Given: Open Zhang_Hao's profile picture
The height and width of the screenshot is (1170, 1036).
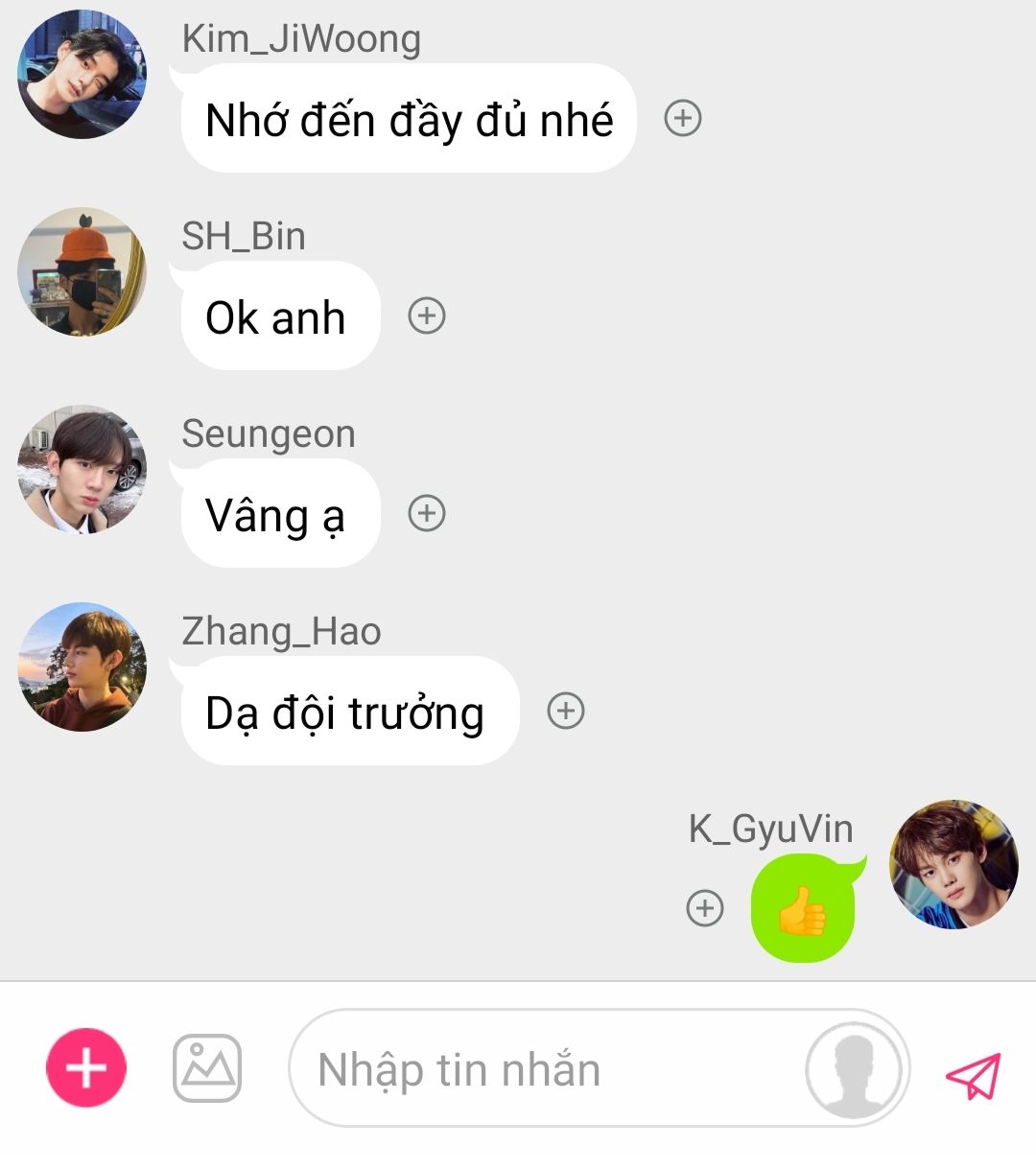Looking at the screenshot, I should [82, 667].
